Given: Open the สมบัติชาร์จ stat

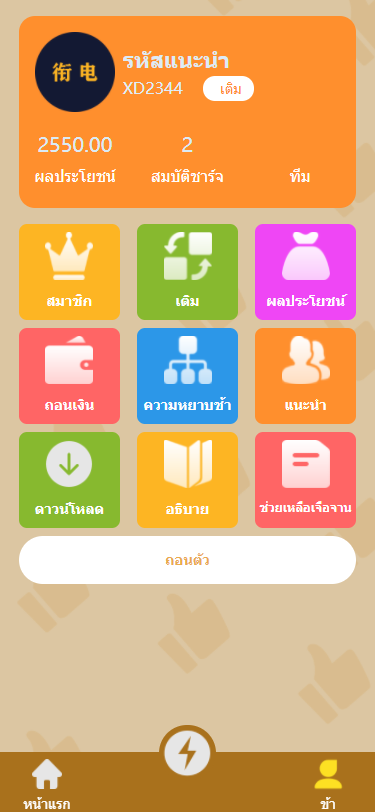Looking at the screenshot, I should click(x=187, y=161).
